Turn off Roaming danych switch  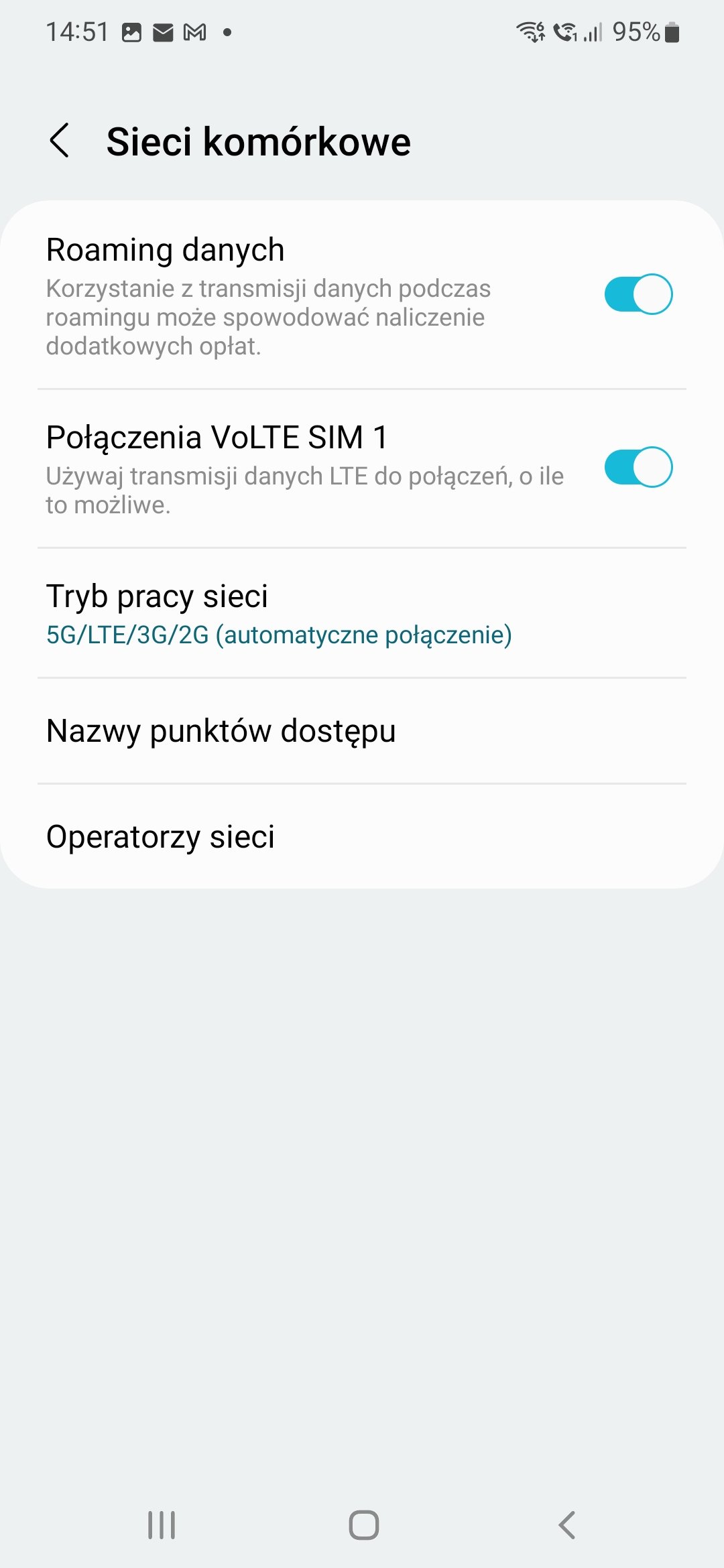(638, 294)
